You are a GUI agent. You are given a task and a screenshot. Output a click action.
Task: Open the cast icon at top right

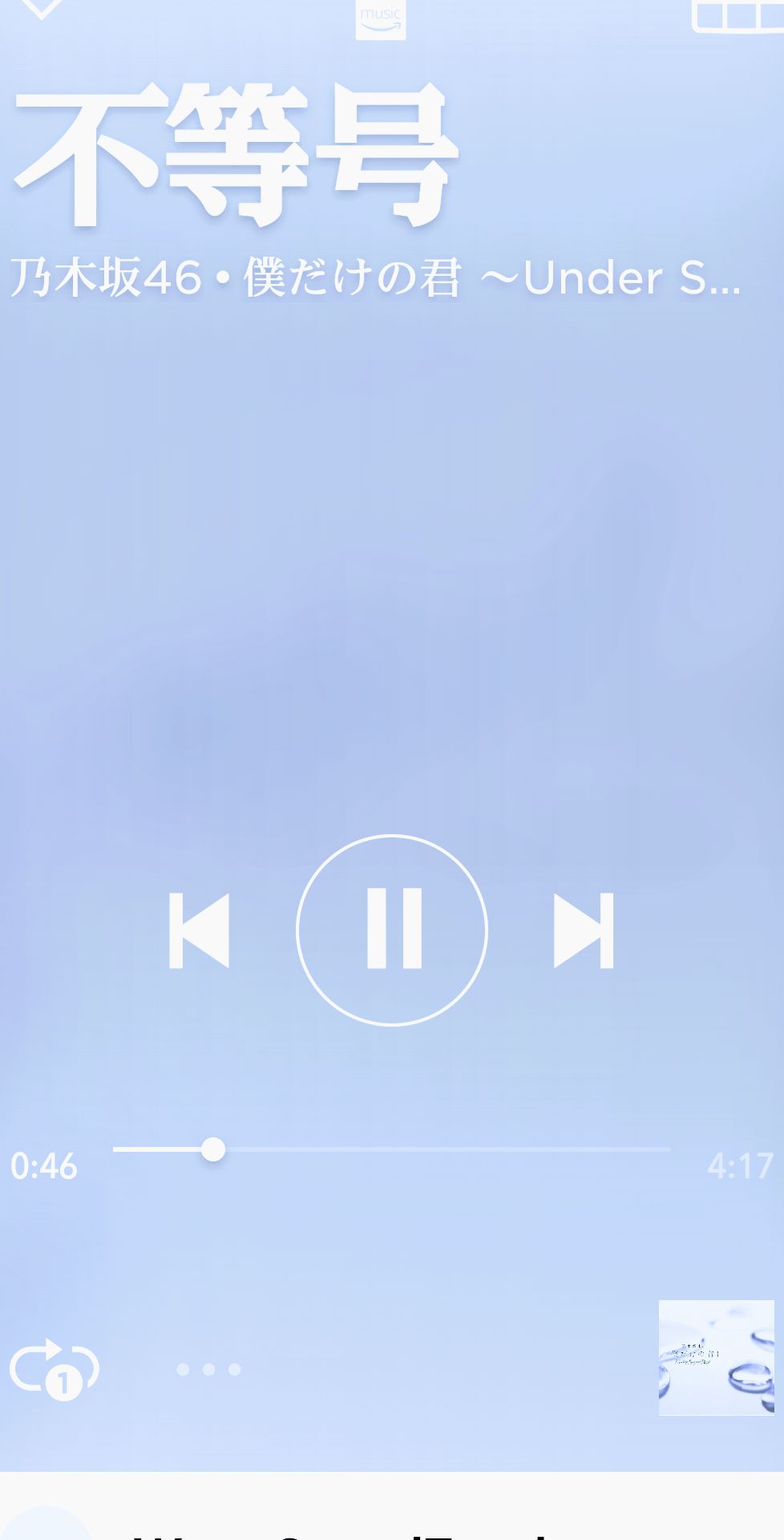coord(738,16)
